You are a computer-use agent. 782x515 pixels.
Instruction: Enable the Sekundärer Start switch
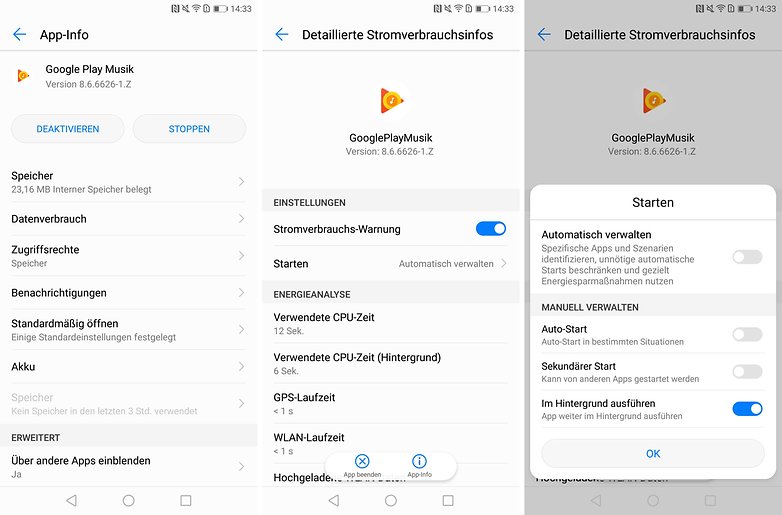(x=747, y=372)
